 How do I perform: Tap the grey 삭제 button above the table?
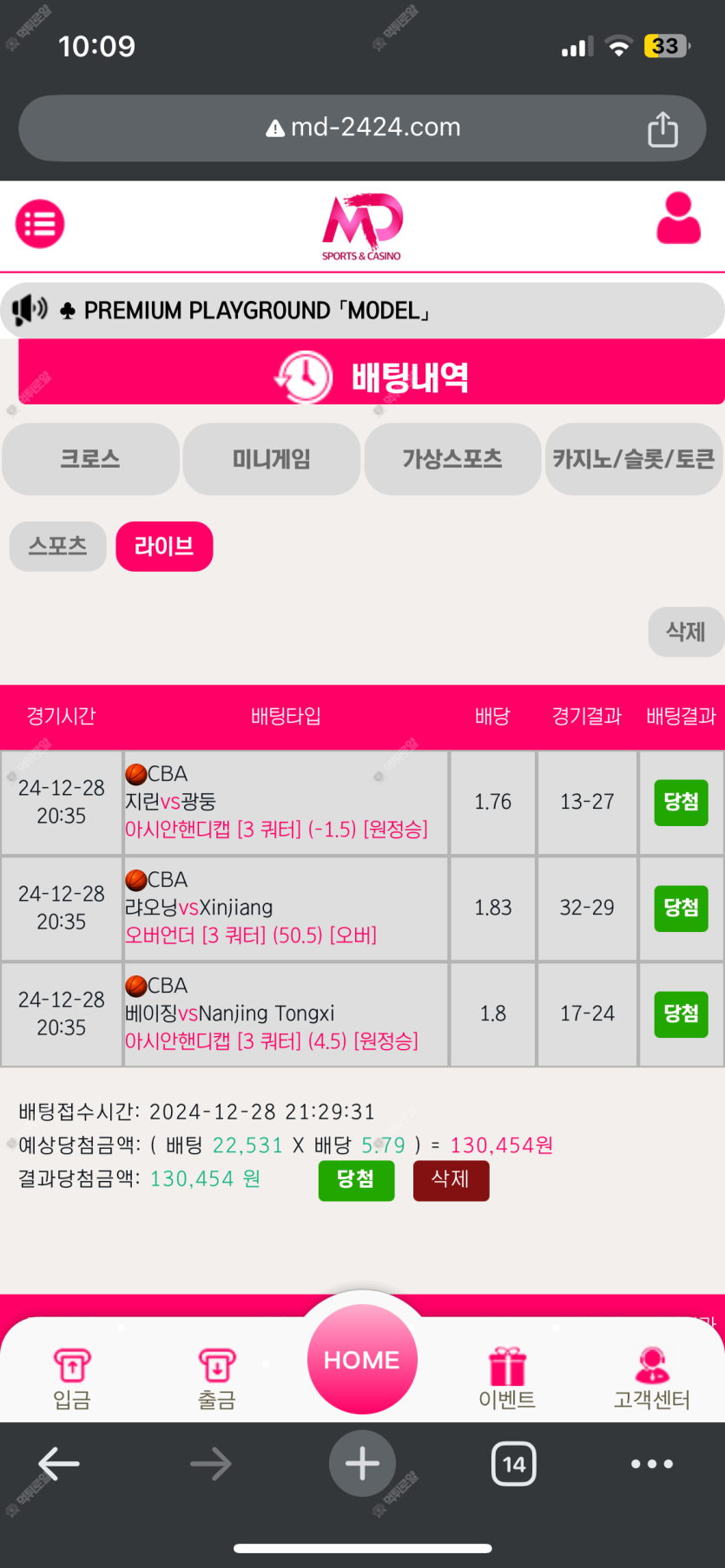[x=685, y=632]
